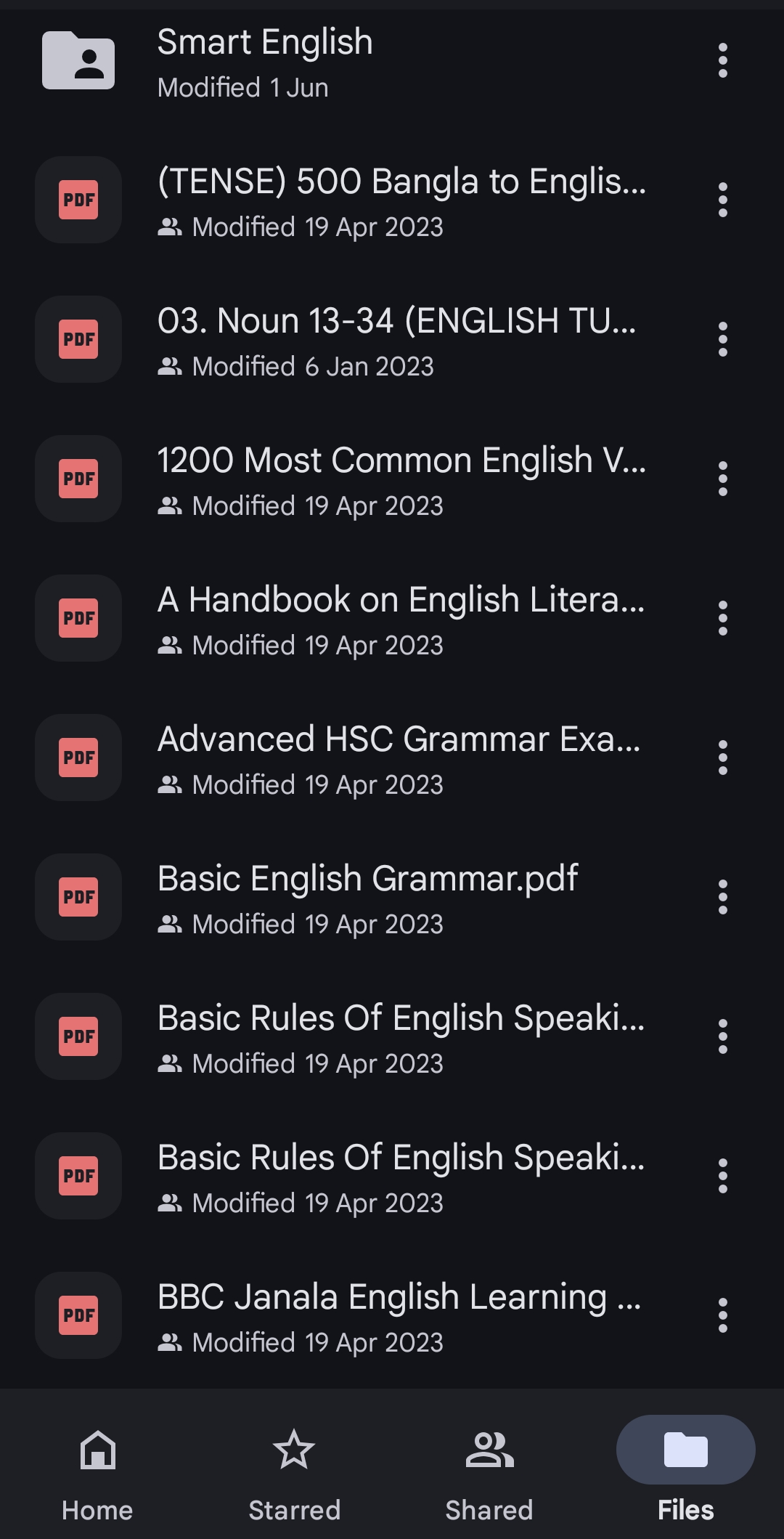Open BBC Janala English Learning PDF
The height and width of the screenshot is (1539, 784).
tap(399, 1315)
